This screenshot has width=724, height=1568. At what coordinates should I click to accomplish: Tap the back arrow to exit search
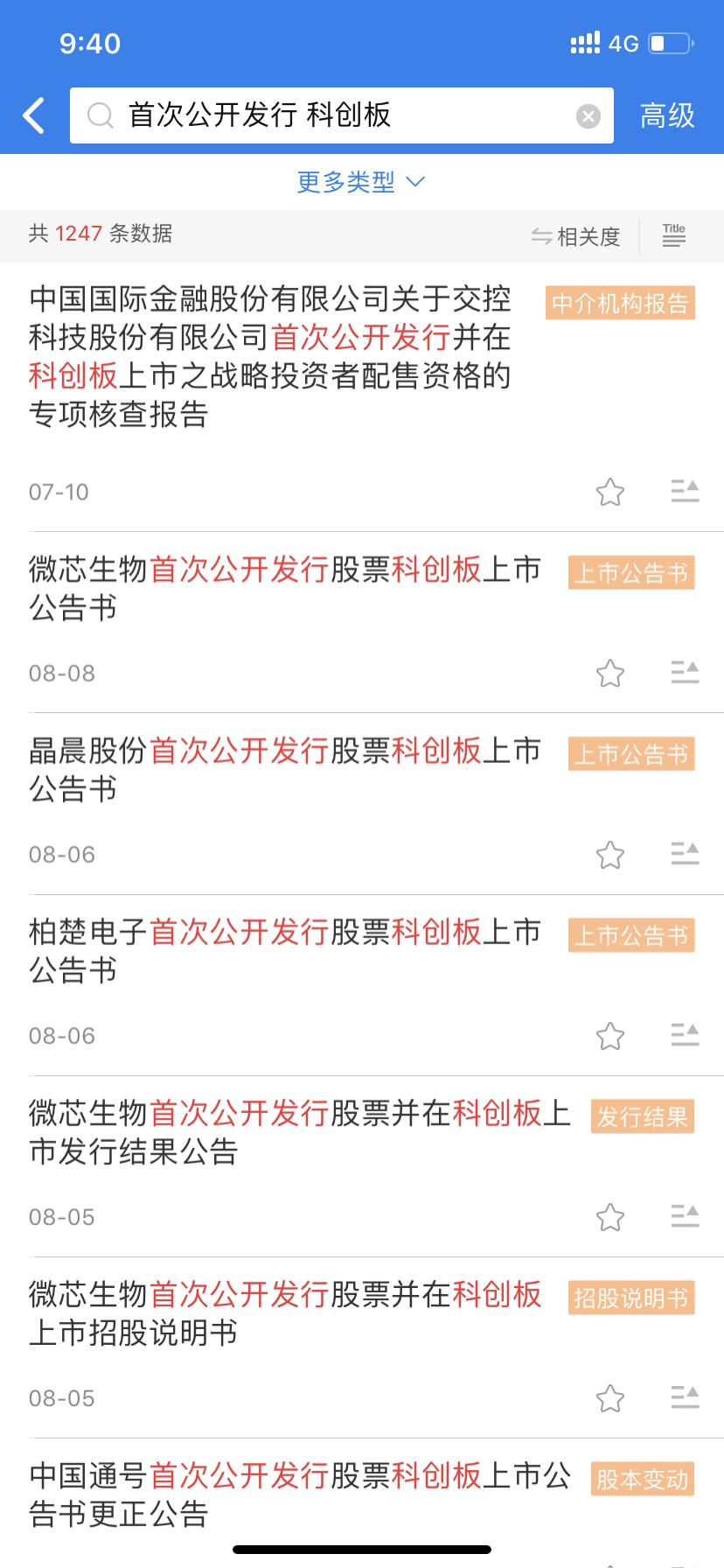pos(33,115)
